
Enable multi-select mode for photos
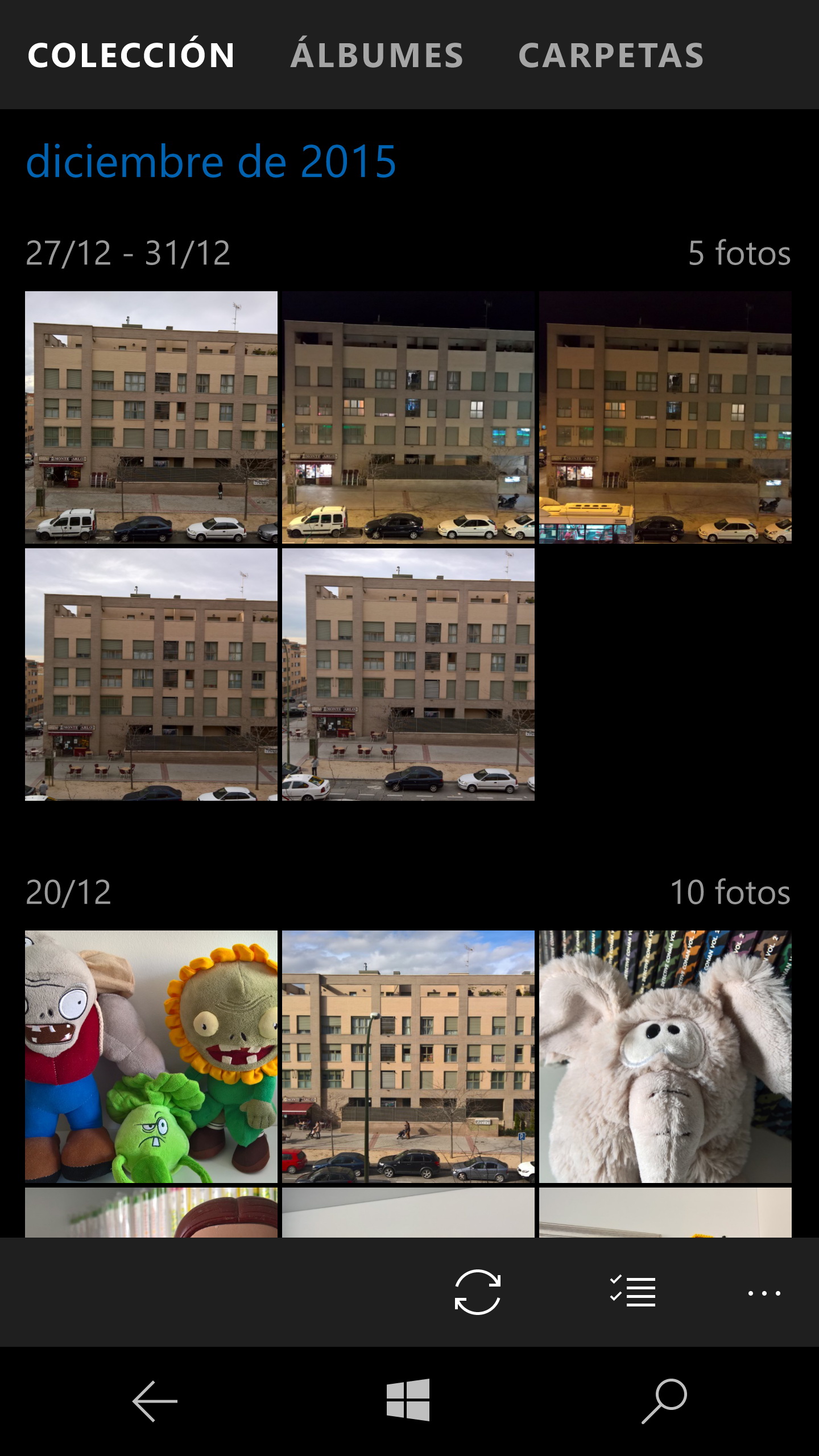tap(632, 1292)
